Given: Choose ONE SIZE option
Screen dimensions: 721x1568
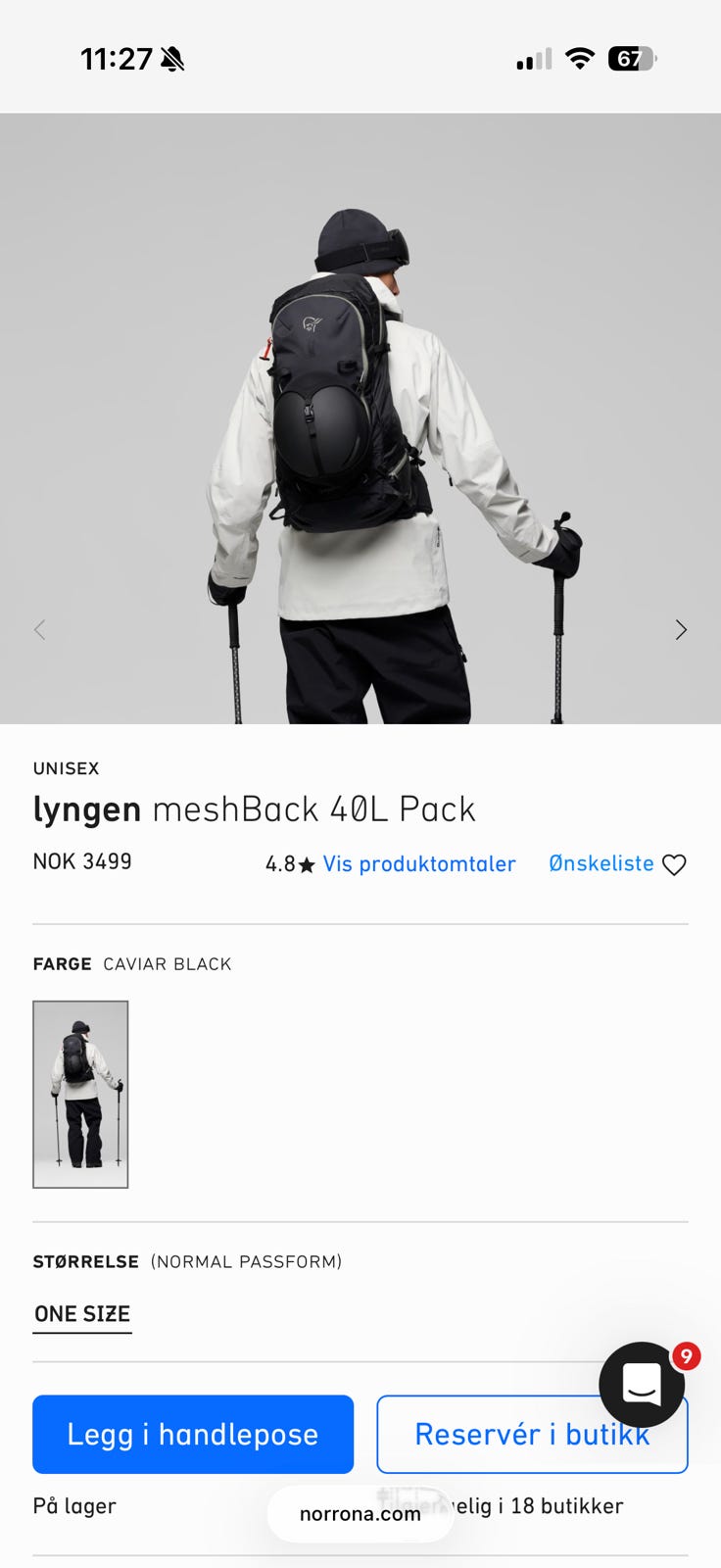Looking at the screenshot, I should (x=82, y=1314).
